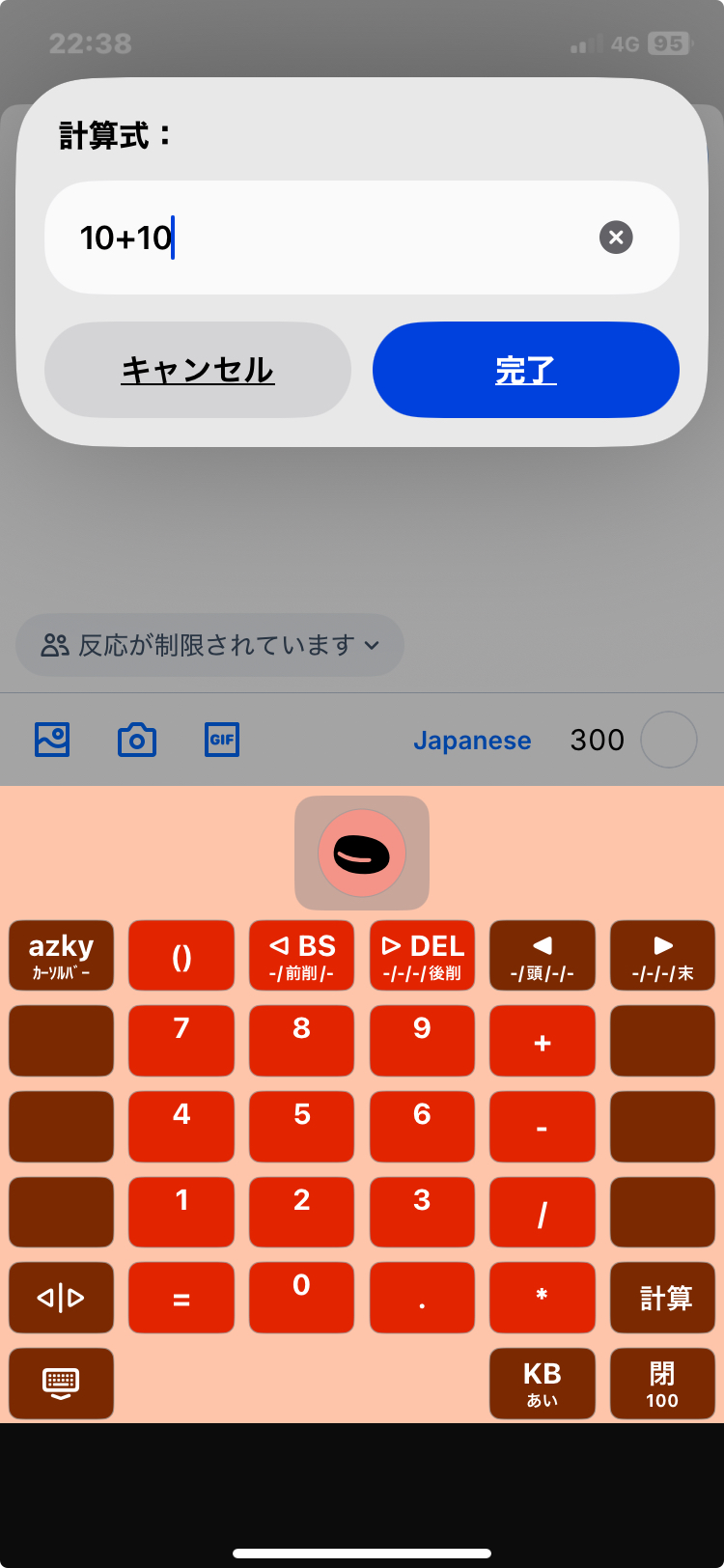Delete forward with the DEL key
The height and width of the screenshot is (1568, 724).
(422, 956)
